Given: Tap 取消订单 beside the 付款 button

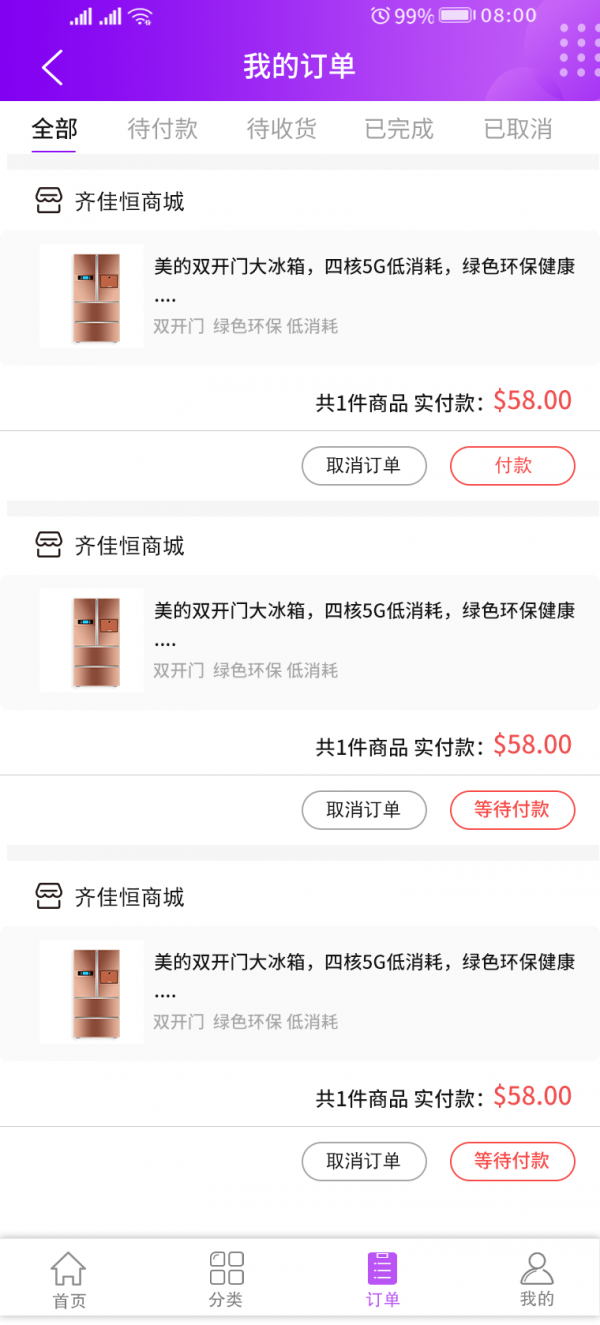Looking at the screenshot, I should click(x=364, y=466).
